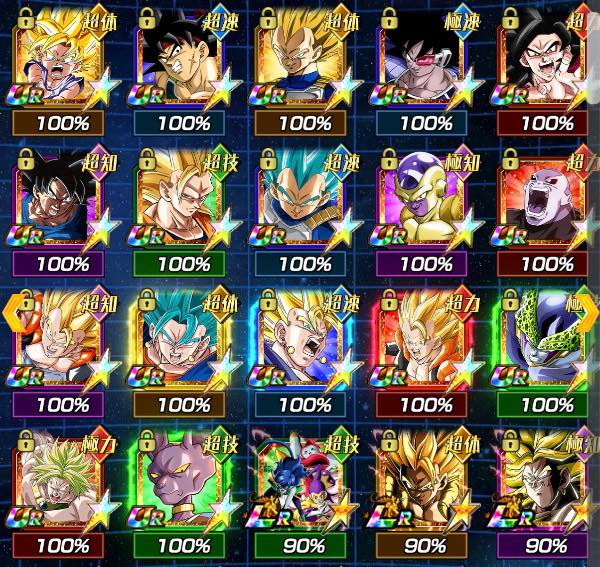Open the Super Saiyan Goku 超体 card

(x=62, y=60)
